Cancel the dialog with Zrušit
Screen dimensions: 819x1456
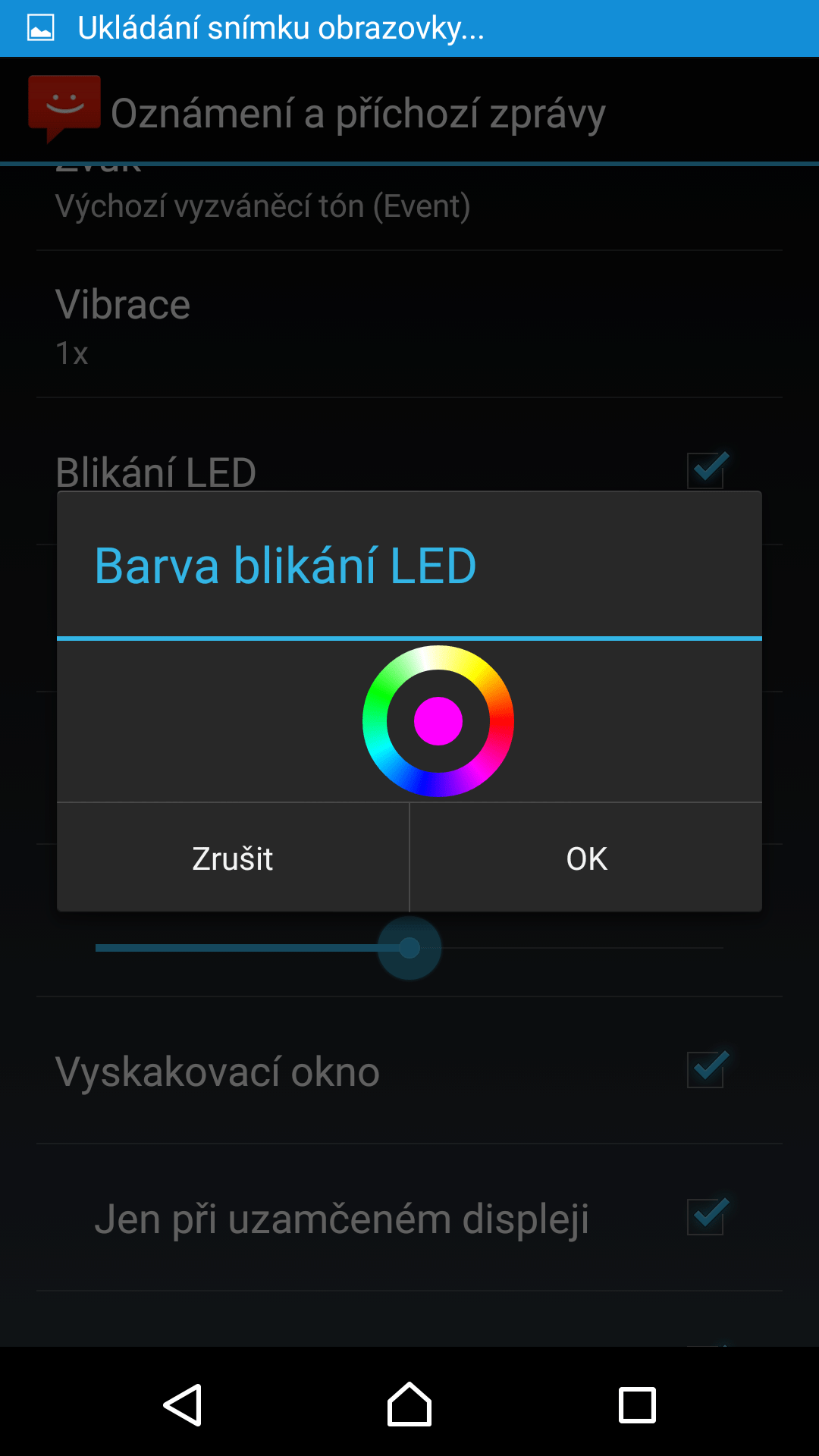233,858
